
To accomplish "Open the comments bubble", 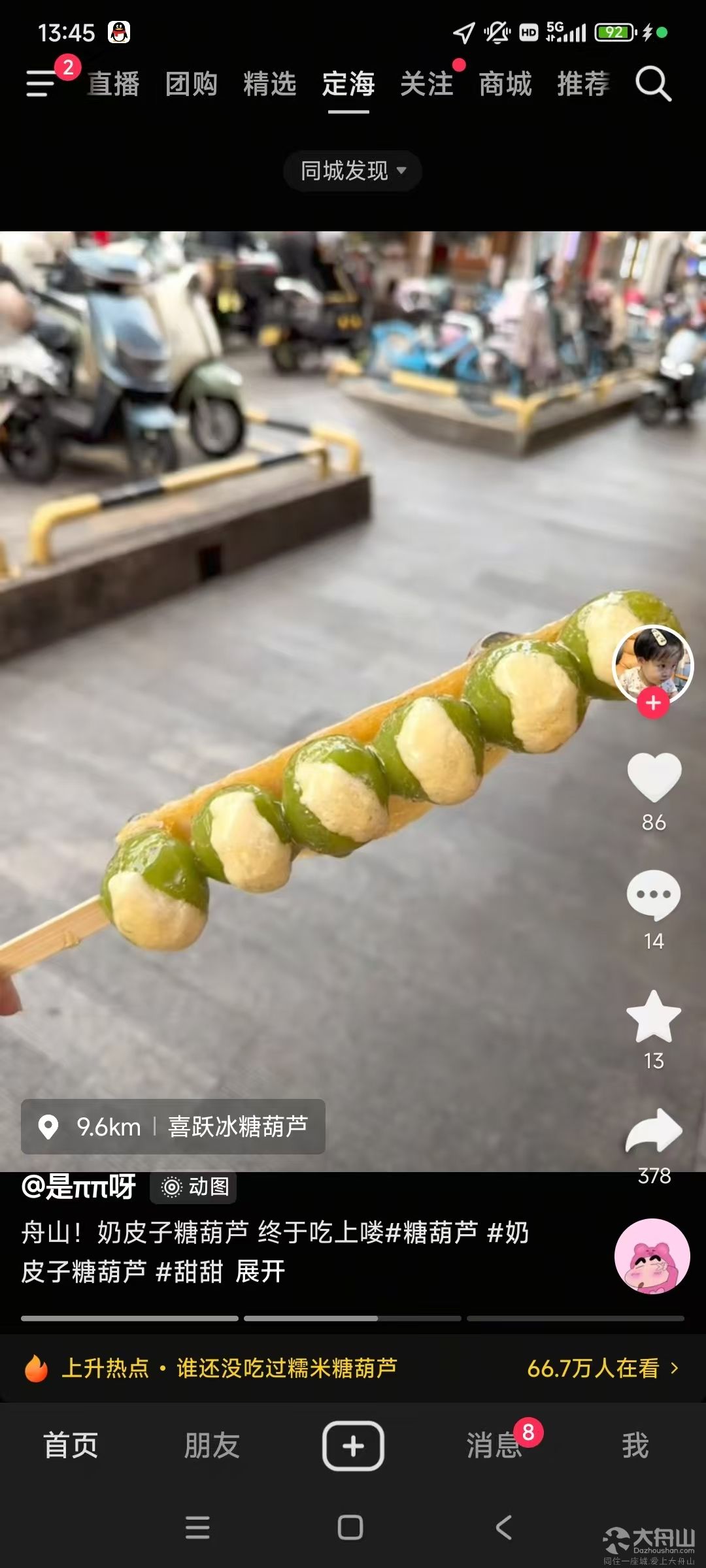I will [654, 895].
